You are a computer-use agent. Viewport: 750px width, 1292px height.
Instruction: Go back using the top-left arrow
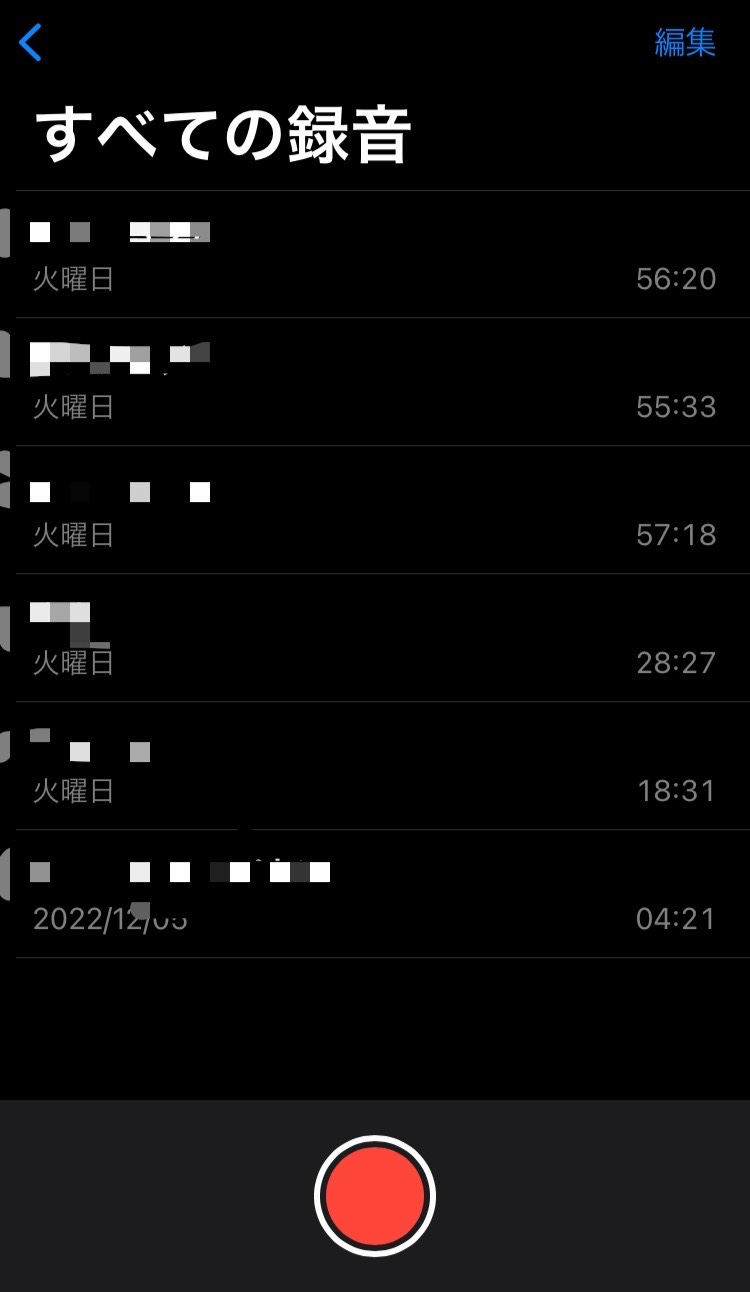[31, 43]
